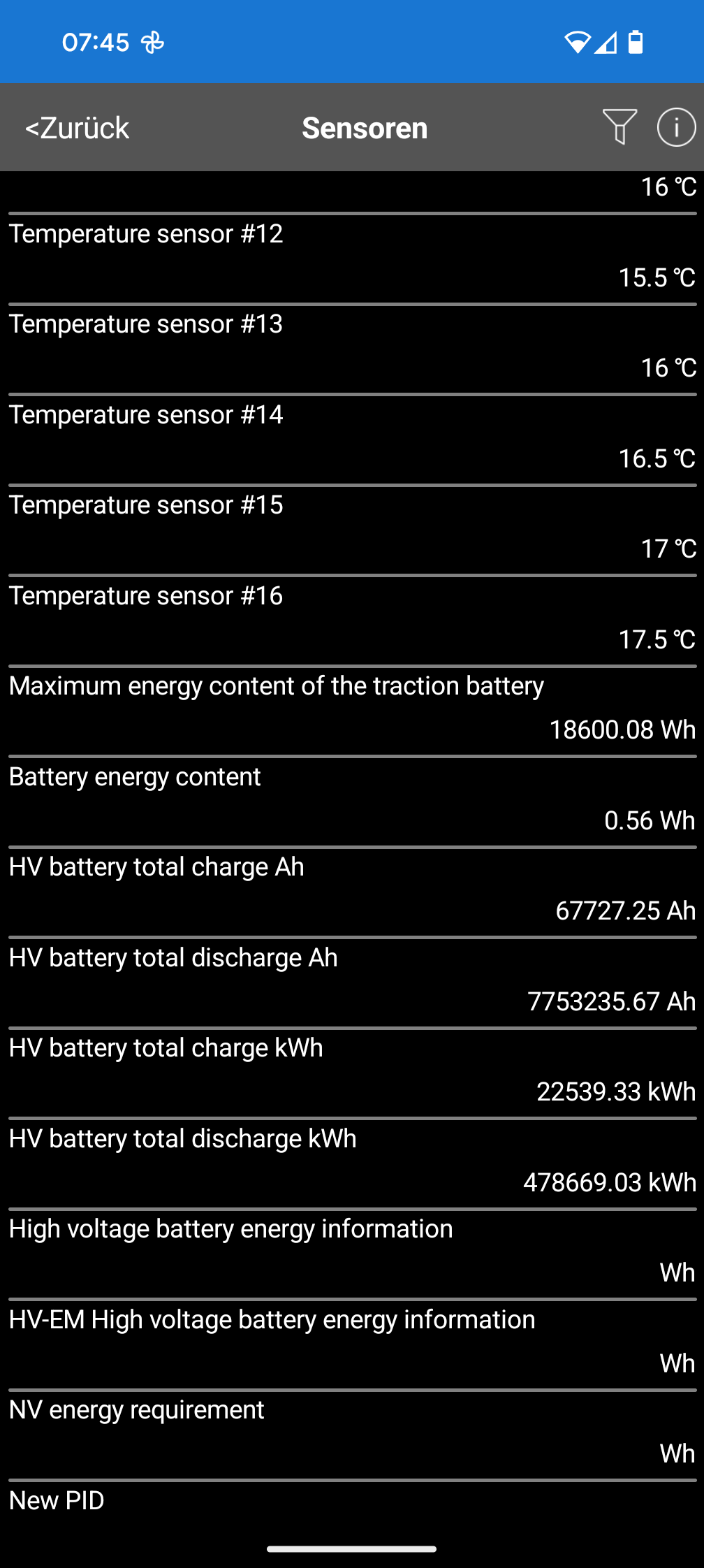This screenshot has height=1568, width=704.
Task: Tap the clock in the status bar
Action: point(96,43)
